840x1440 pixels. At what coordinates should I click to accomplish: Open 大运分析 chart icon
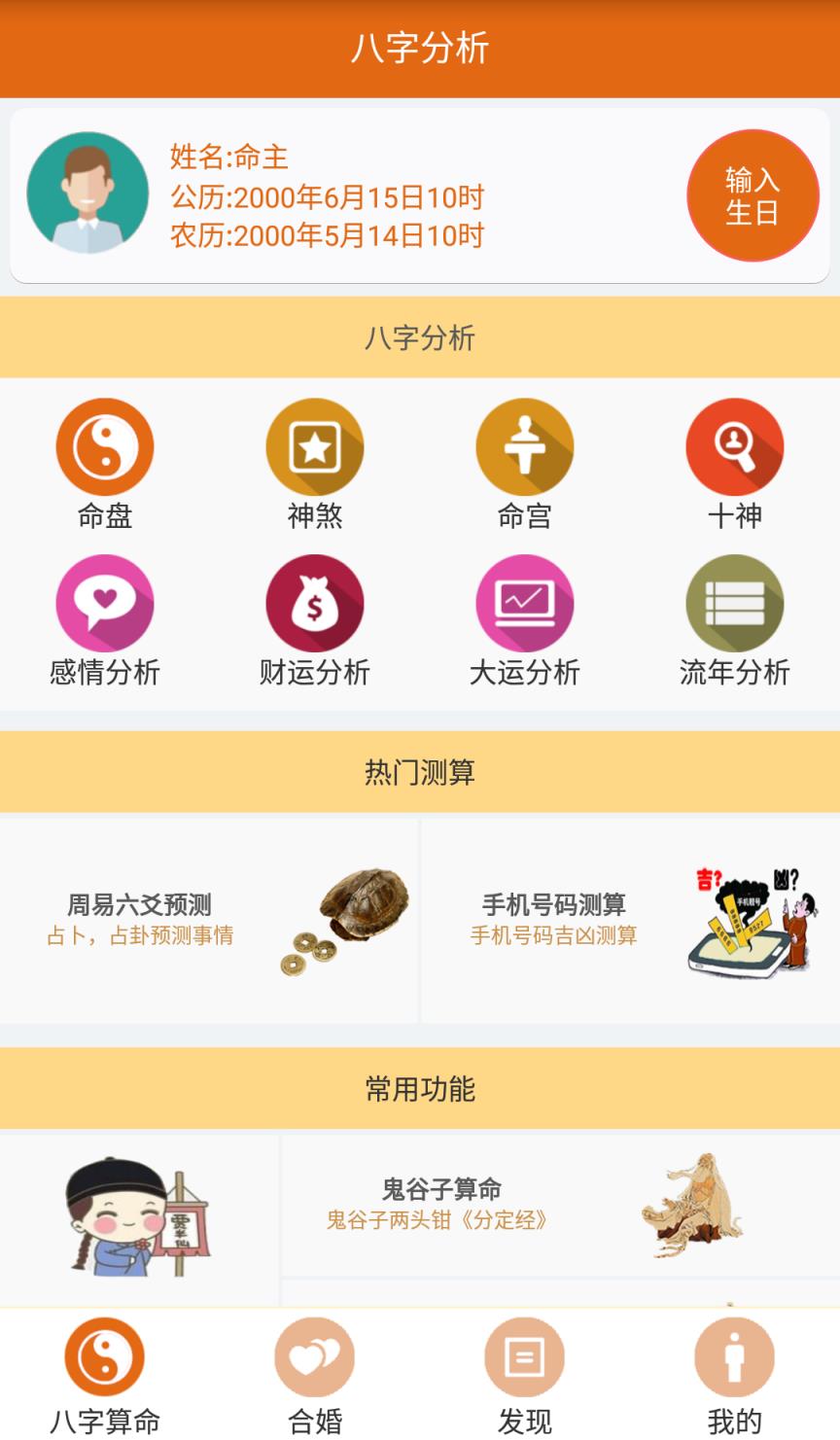(524, 603)
